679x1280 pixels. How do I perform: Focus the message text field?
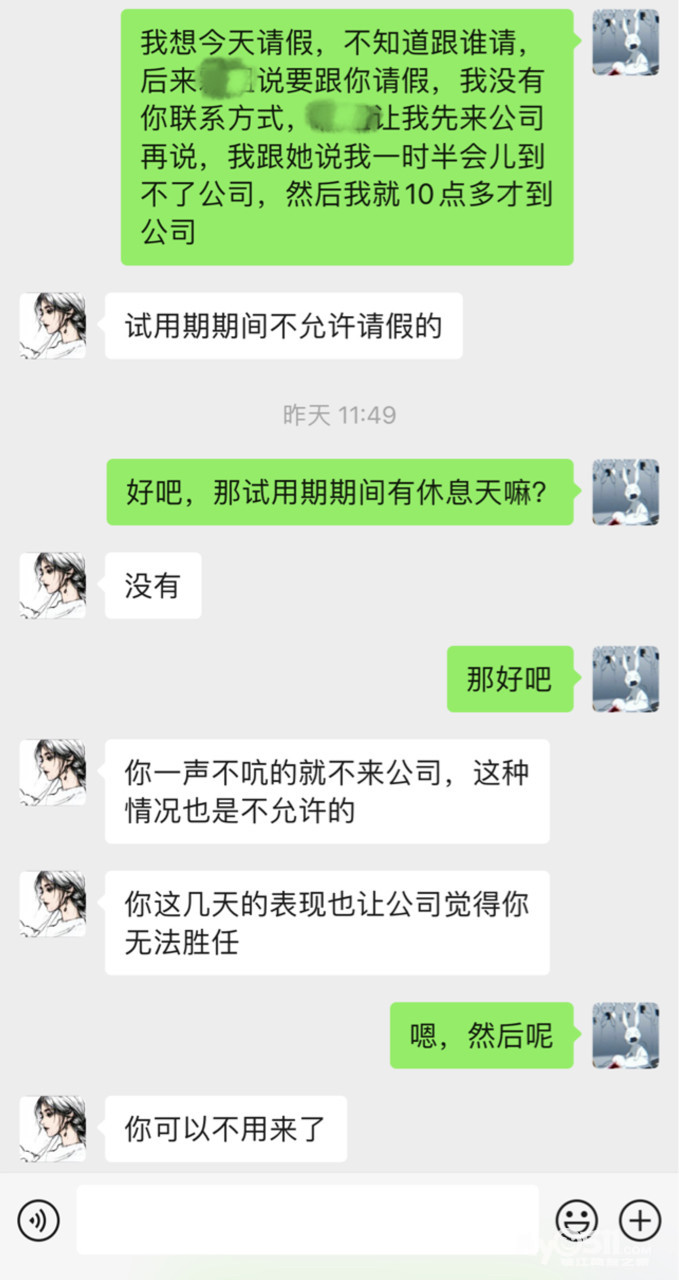pyautogui.click(x=307, y=1220)
